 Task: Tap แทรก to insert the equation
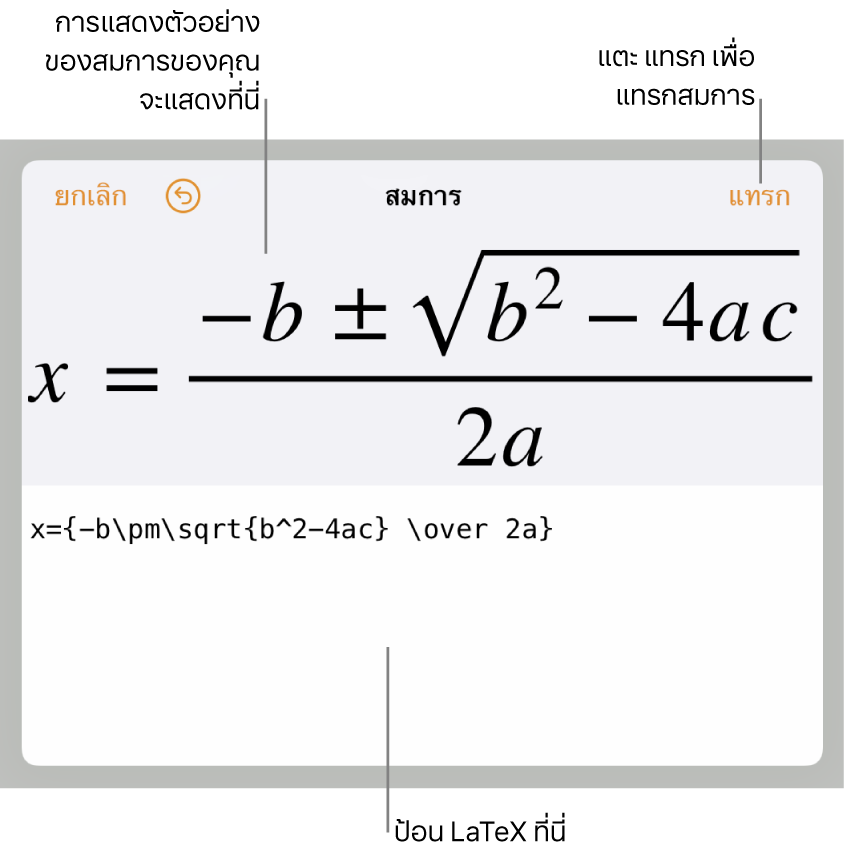(758, 196)
